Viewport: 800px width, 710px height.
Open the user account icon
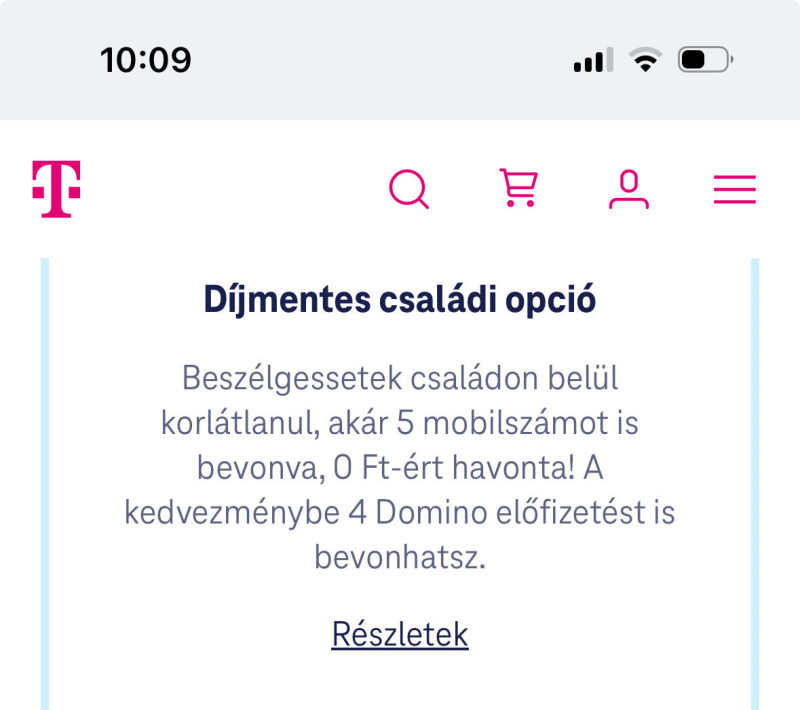click(628, 188)
